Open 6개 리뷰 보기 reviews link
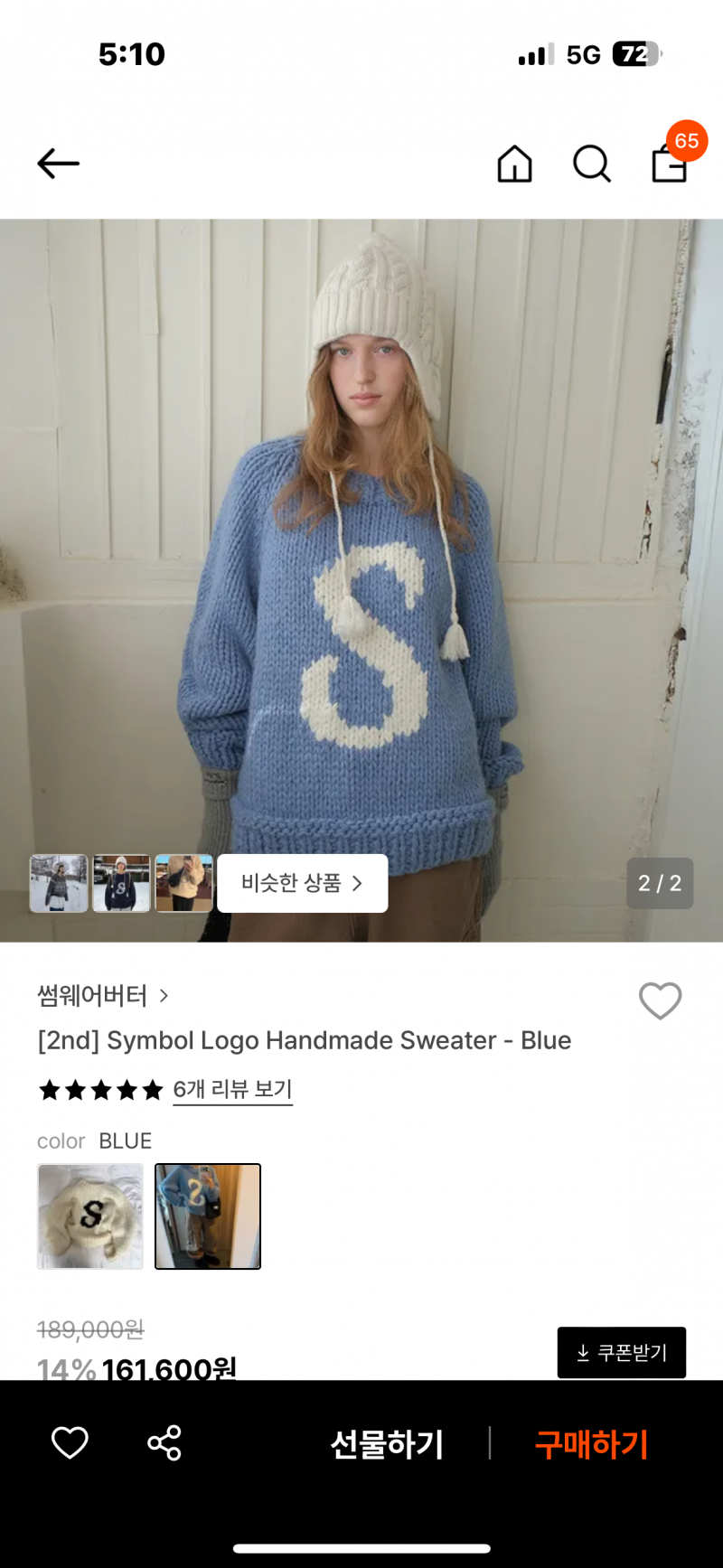Screen dimensions: 723x1568 (x=232, y=1090)
